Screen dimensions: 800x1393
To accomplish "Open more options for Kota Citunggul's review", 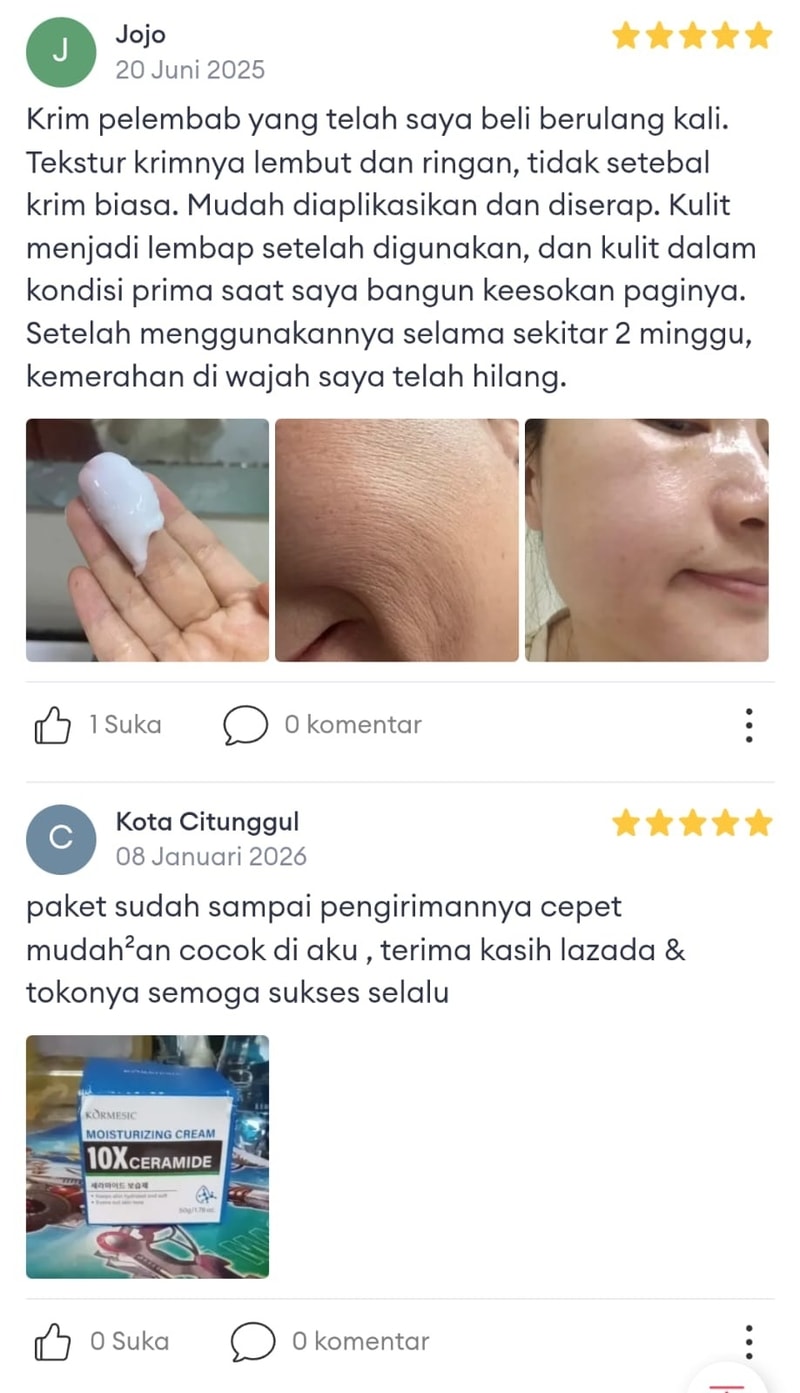I will 748,1341.
